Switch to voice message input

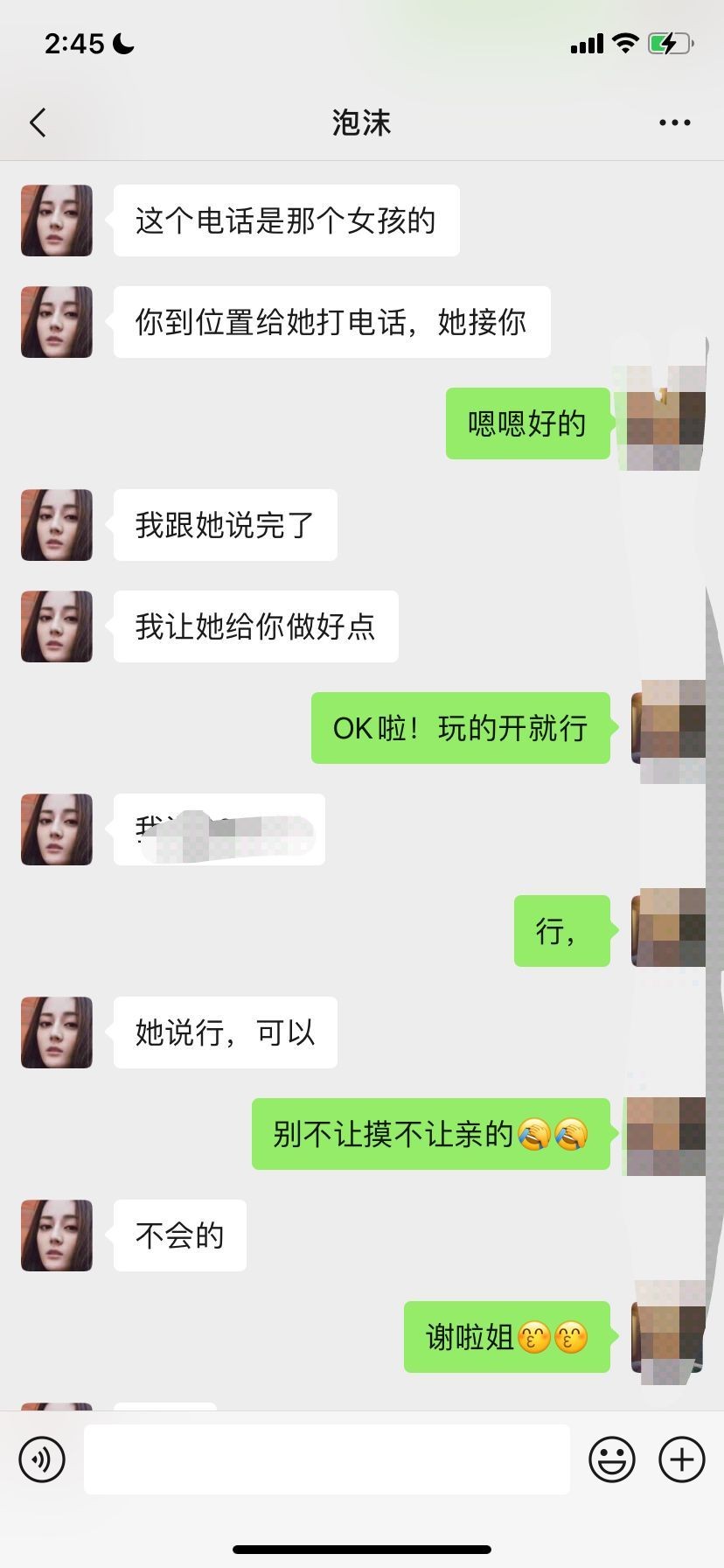click(x=42, y=1459)
